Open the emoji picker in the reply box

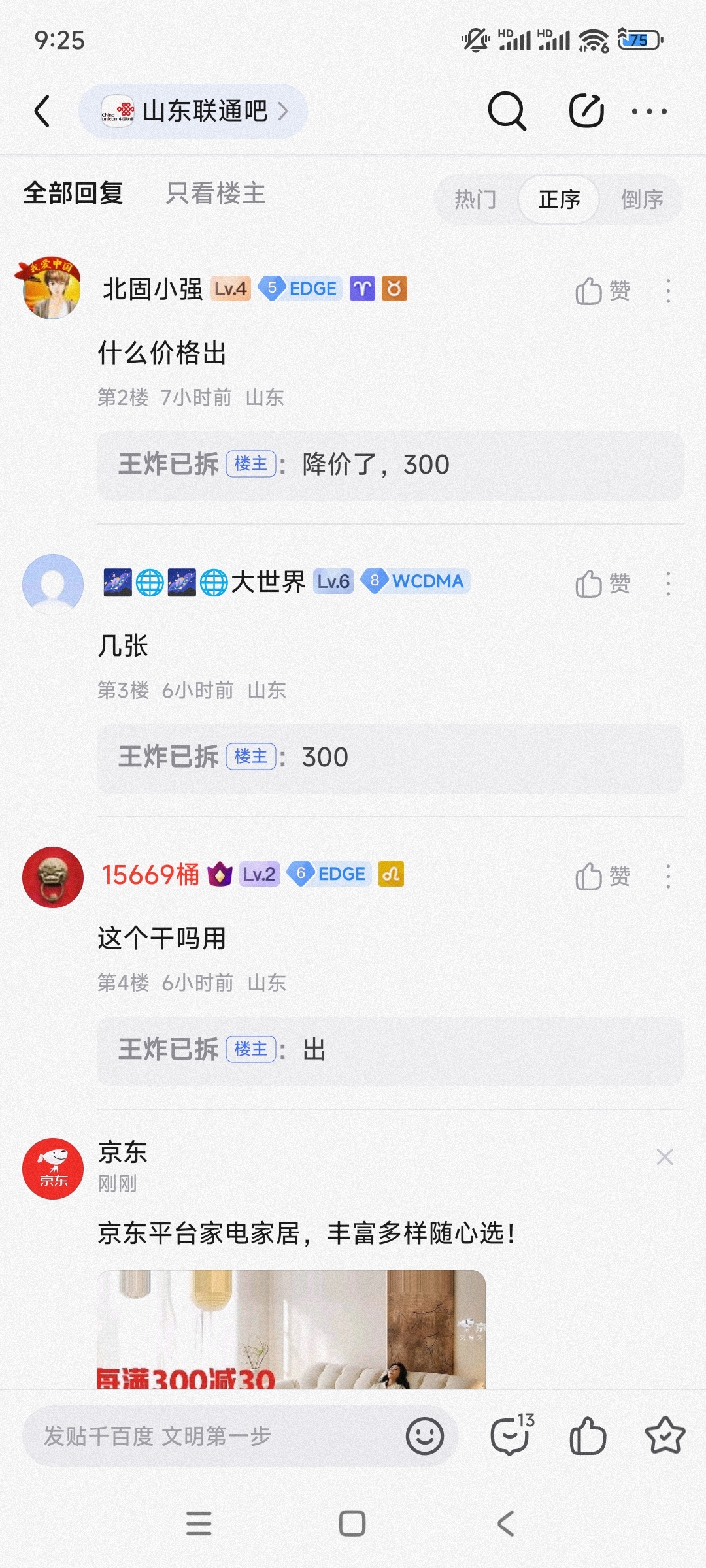pos(424,1436)
